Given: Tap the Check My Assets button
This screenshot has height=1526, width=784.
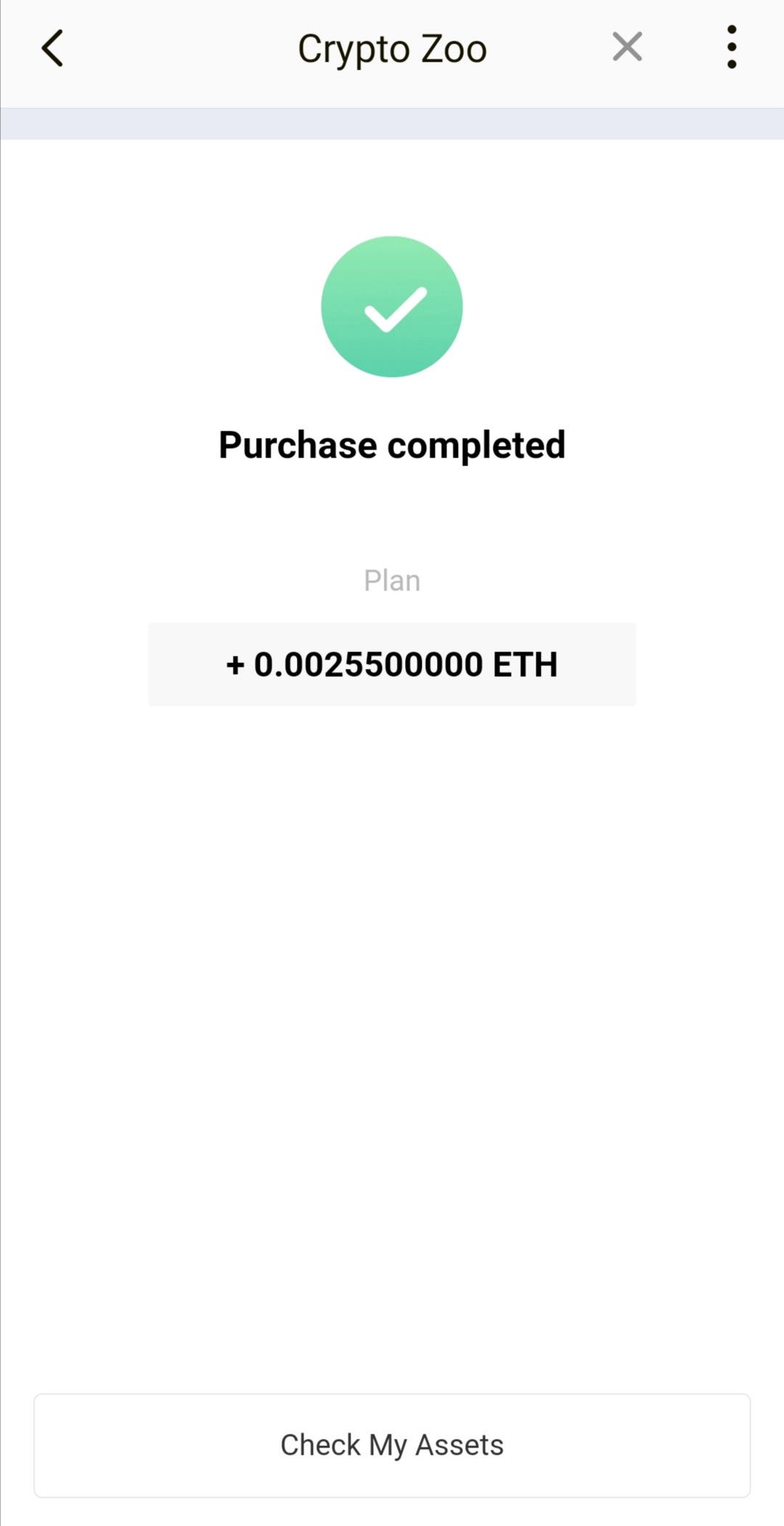Looking at the screenshot, I should click(392, 1445).
